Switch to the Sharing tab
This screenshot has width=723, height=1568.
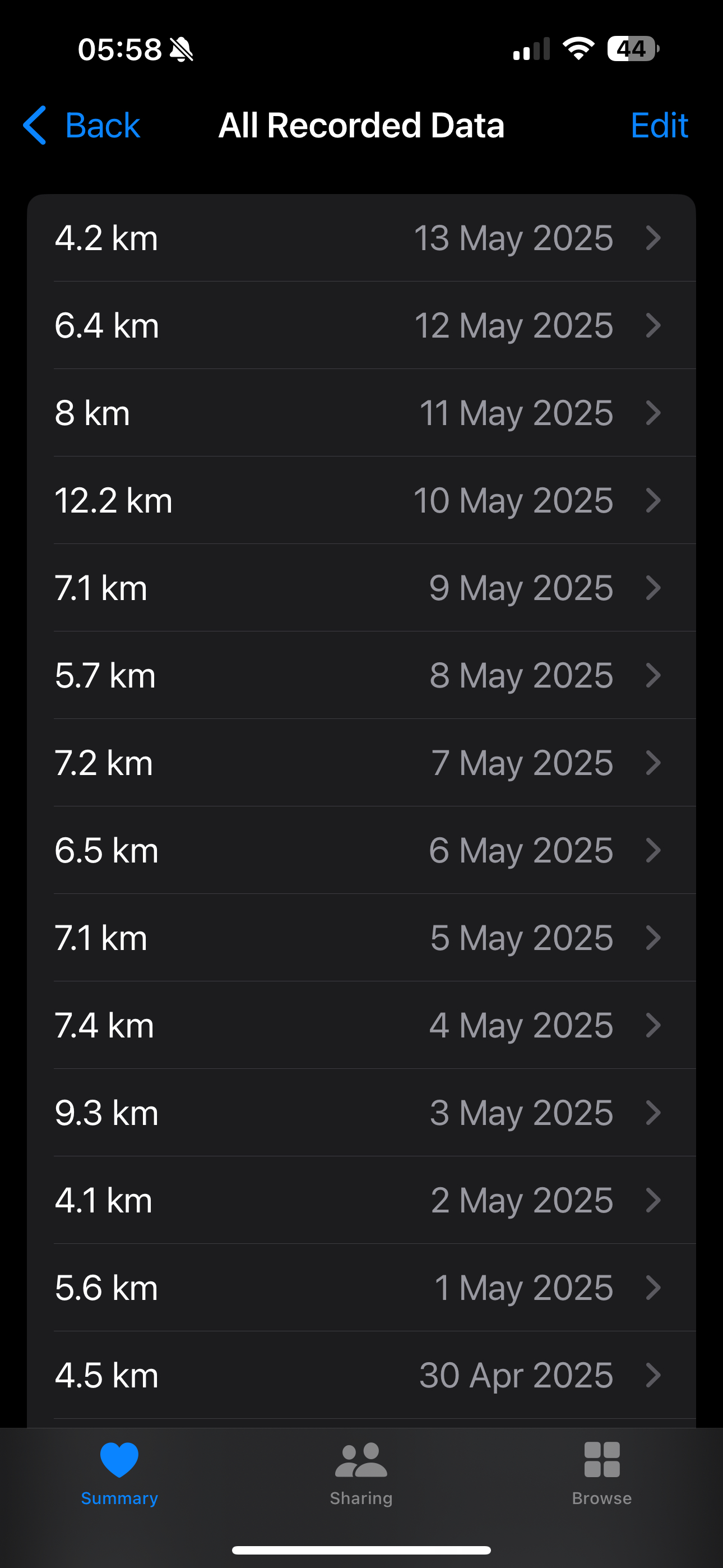(361, 1474)
